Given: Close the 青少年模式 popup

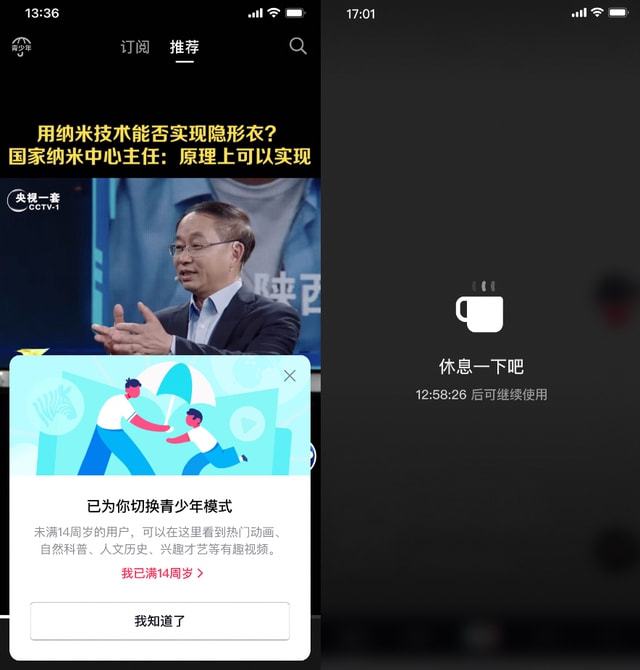Looking at the screenshot, I should click(x=290, y=376).
